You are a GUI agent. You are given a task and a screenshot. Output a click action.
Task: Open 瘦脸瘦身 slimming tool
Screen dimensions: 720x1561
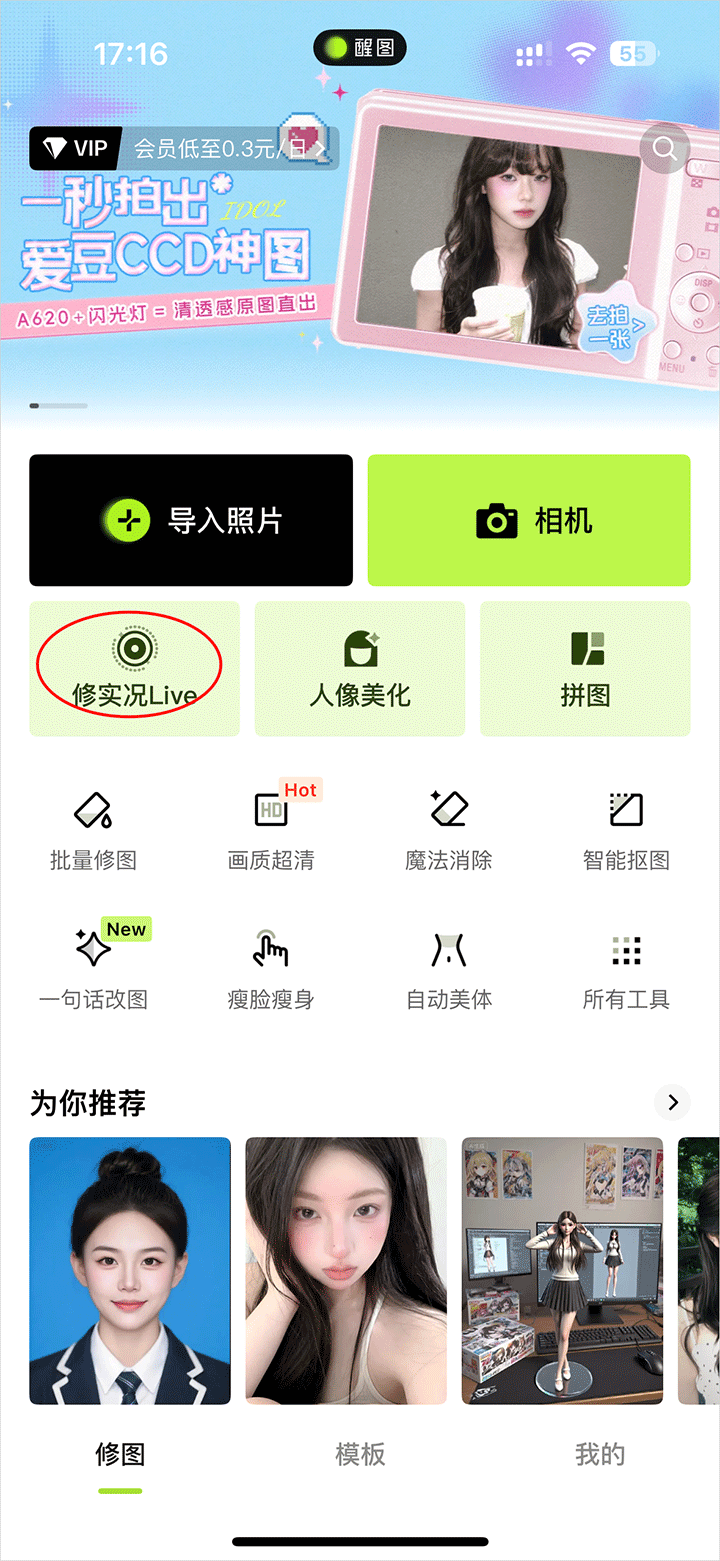[x=271, y=967]
